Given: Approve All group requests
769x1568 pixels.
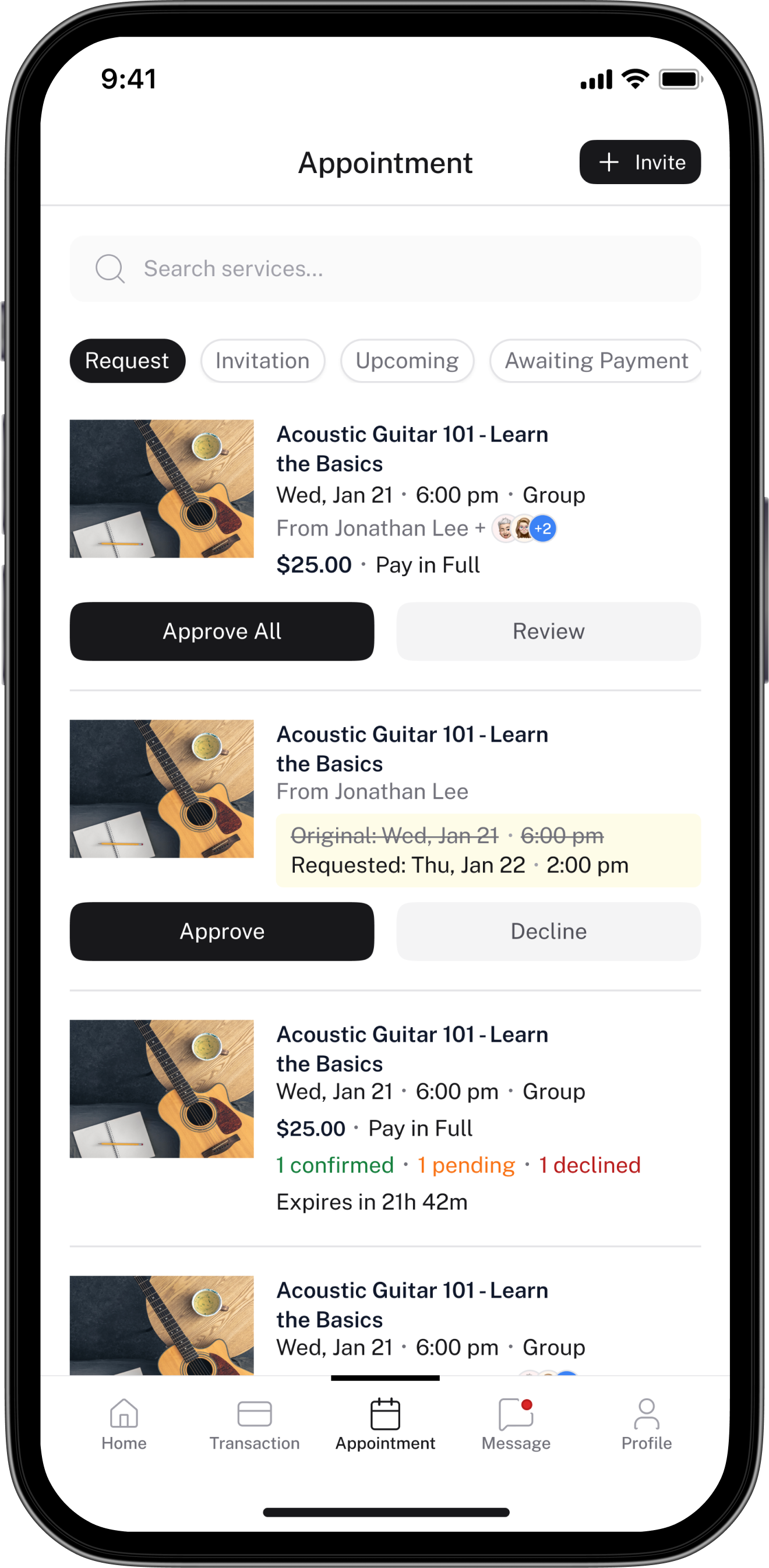Looking at the screenshot, I should tap(221, 631).
